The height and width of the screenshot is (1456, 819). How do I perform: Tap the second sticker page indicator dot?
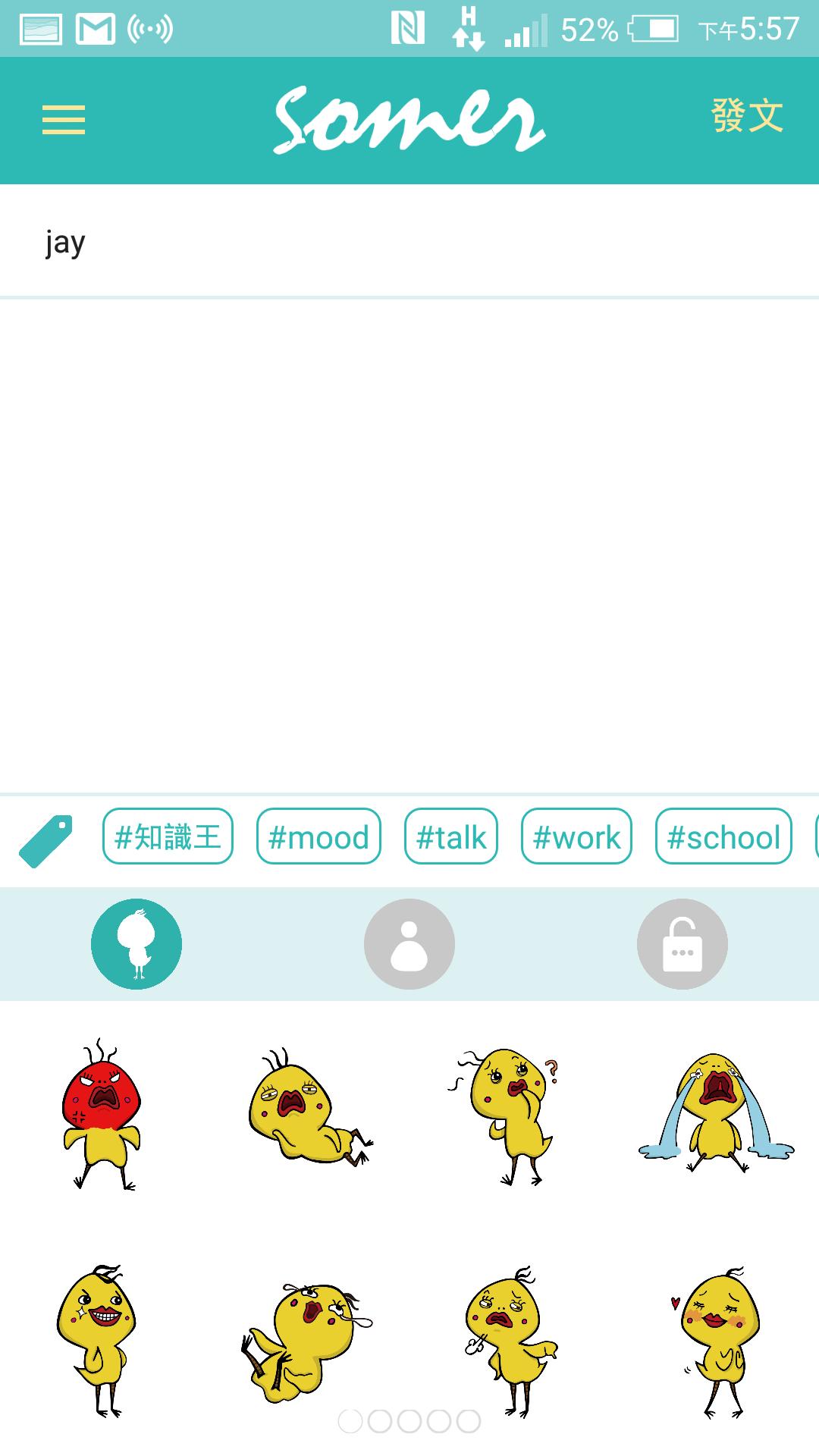pos(379,1421)
